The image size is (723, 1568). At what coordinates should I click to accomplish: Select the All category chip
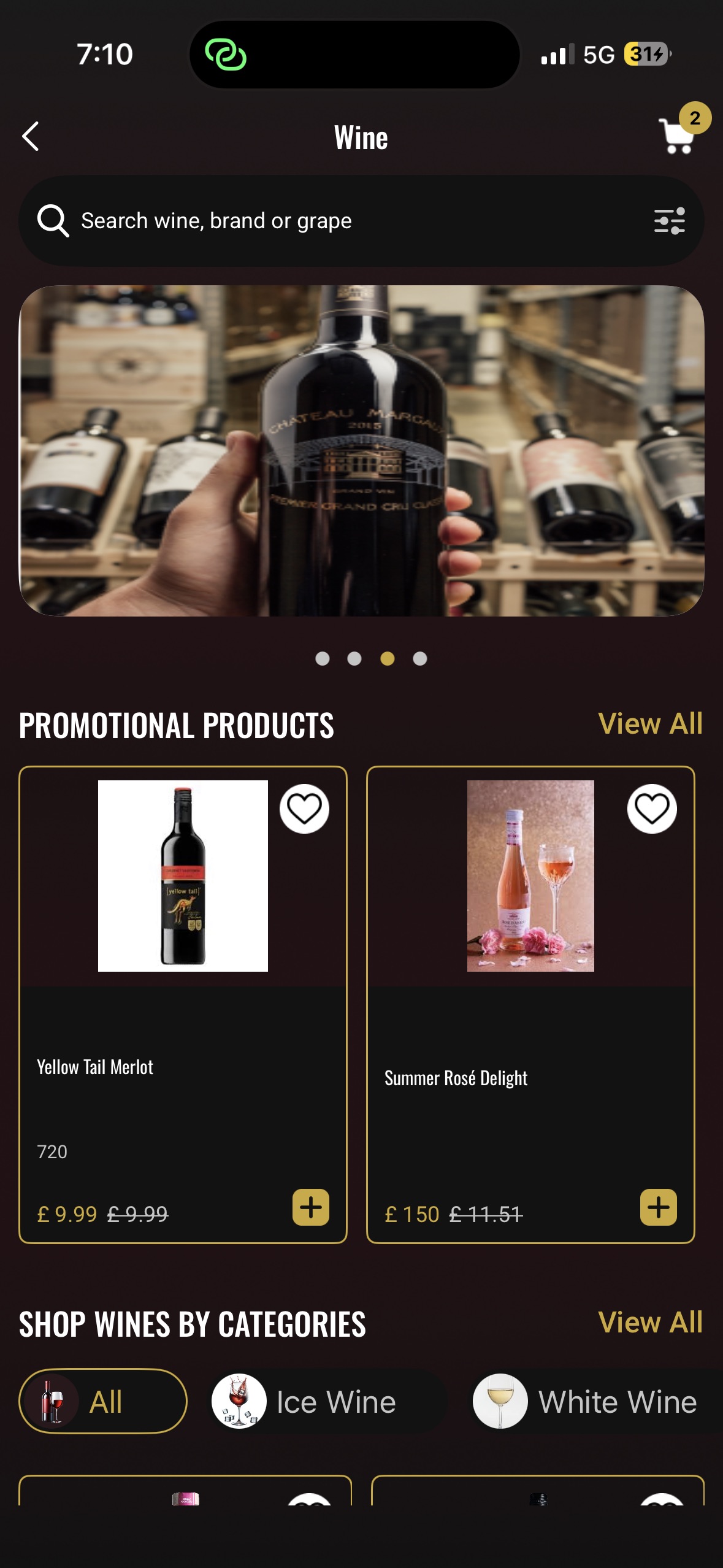point(103,1402)
